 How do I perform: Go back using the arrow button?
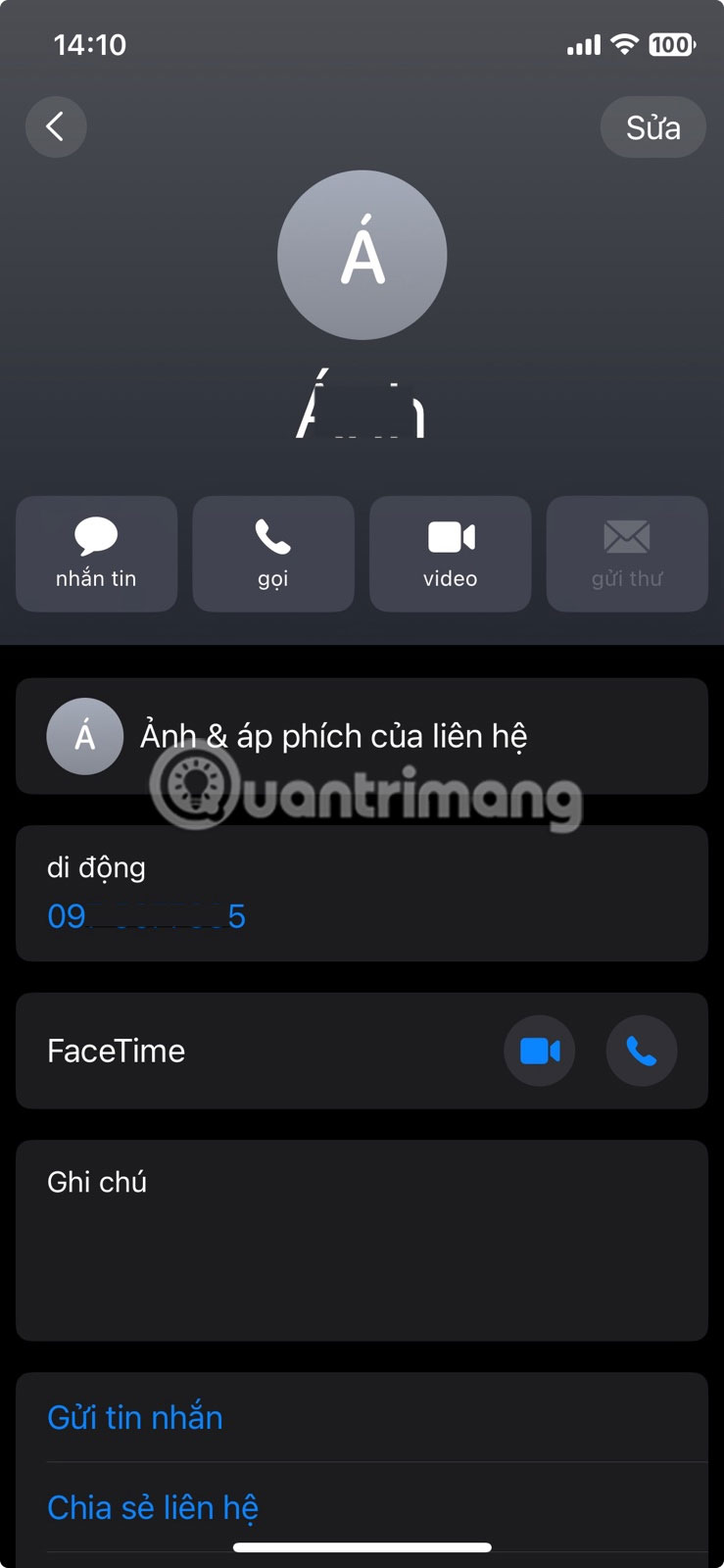point(56,126)
